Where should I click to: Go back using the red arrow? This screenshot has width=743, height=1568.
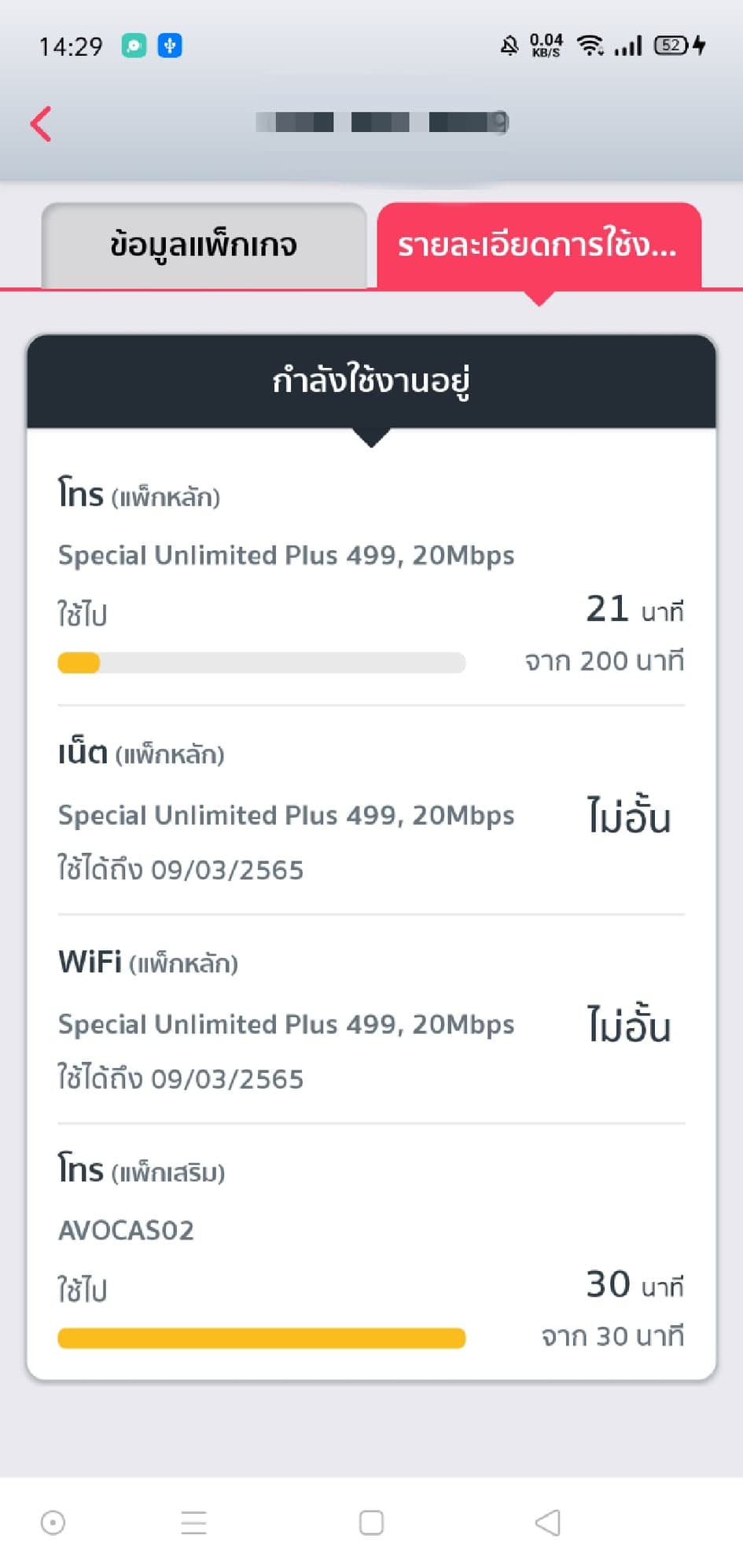41,123
